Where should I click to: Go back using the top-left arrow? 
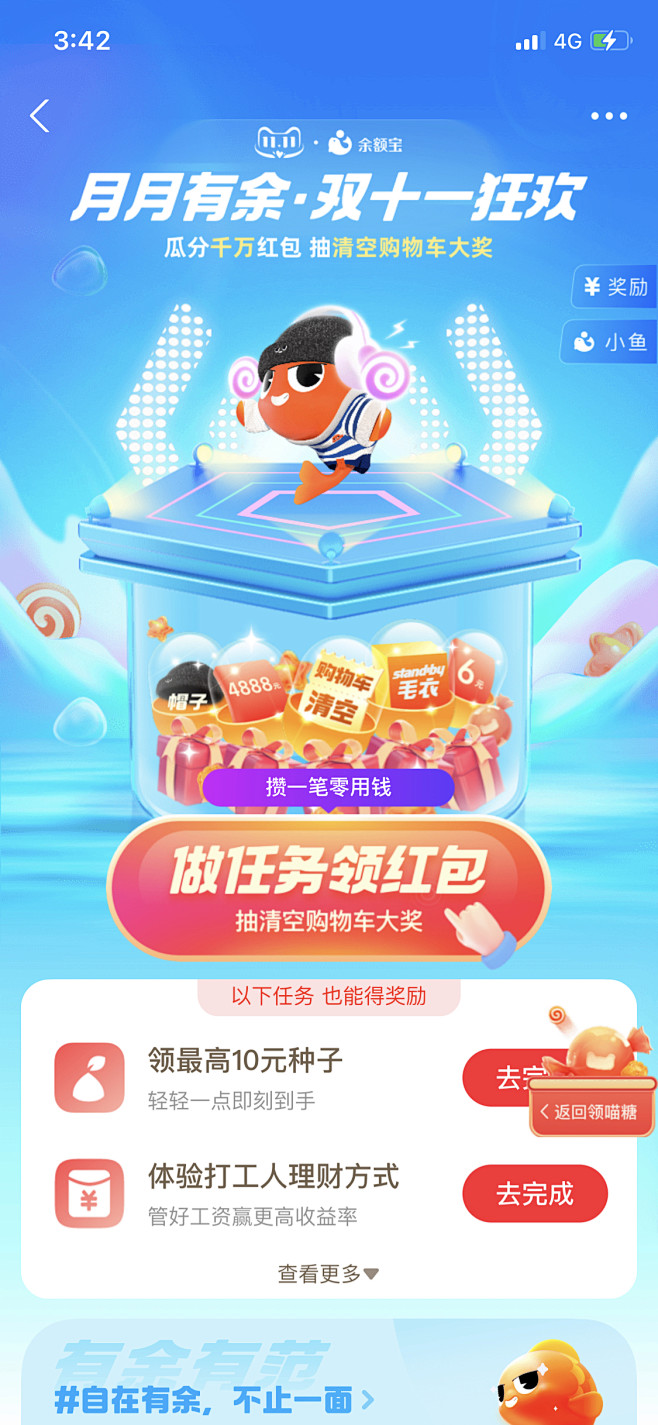[40, 116]
